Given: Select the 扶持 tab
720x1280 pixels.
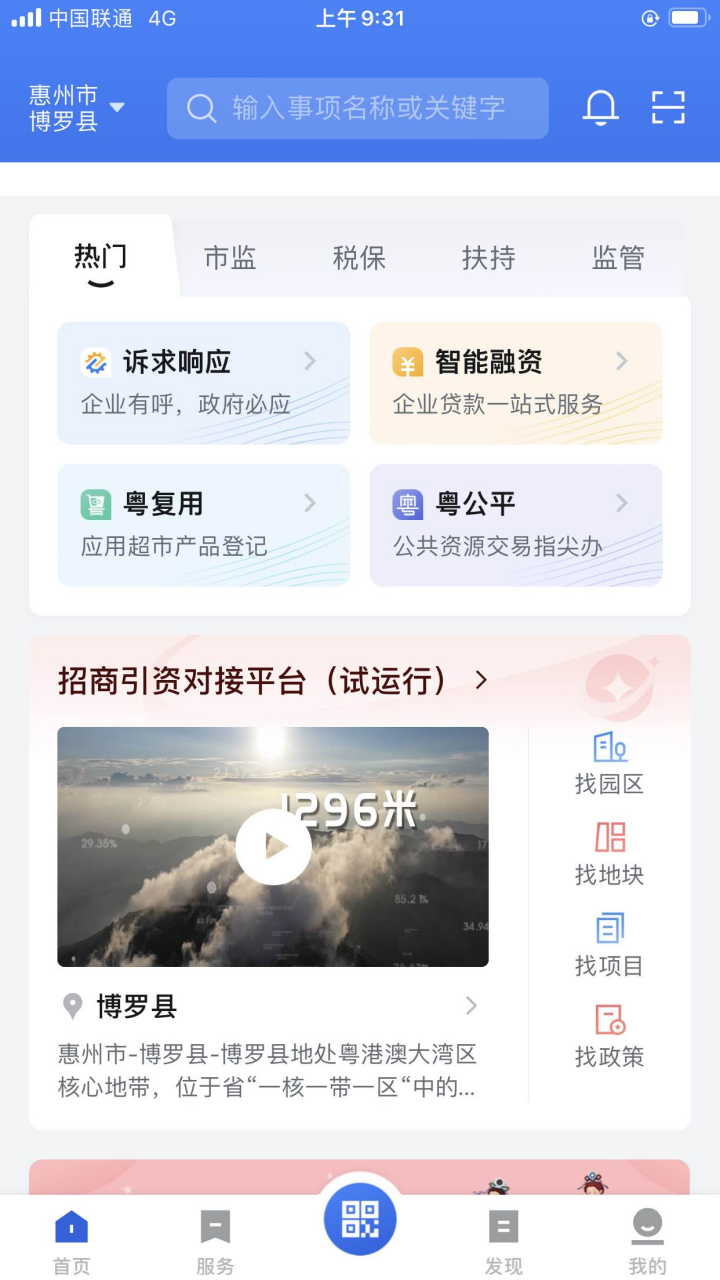Looking at the screenshot, I should [x=488, y=258].
